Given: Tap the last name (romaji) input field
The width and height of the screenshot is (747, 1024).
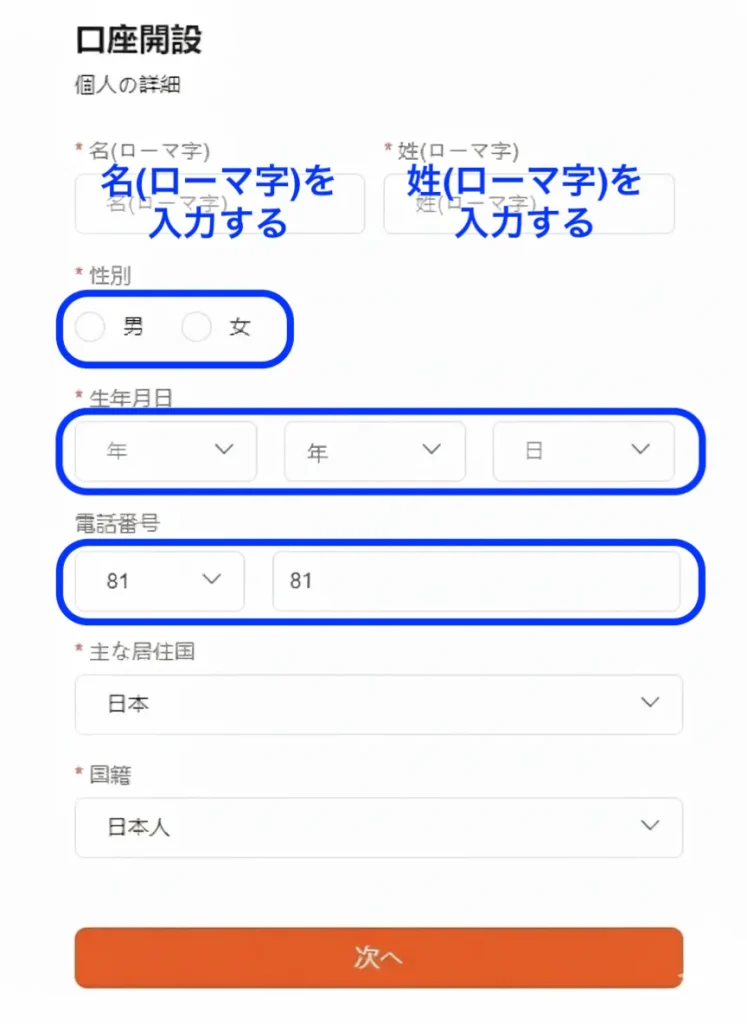Looking at the screenshot, I should tap(528, 204).
